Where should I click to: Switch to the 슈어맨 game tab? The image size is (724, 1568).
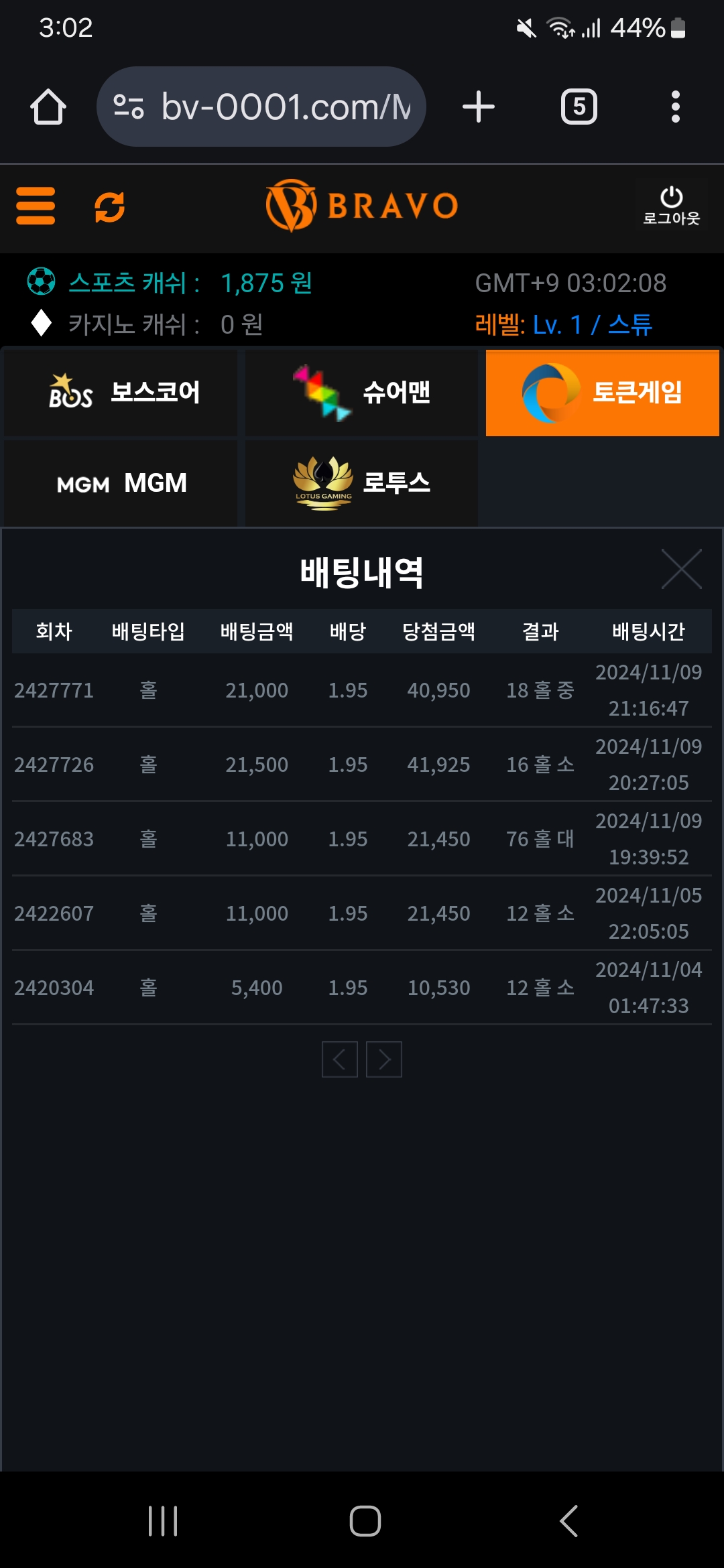pos(362,393)
